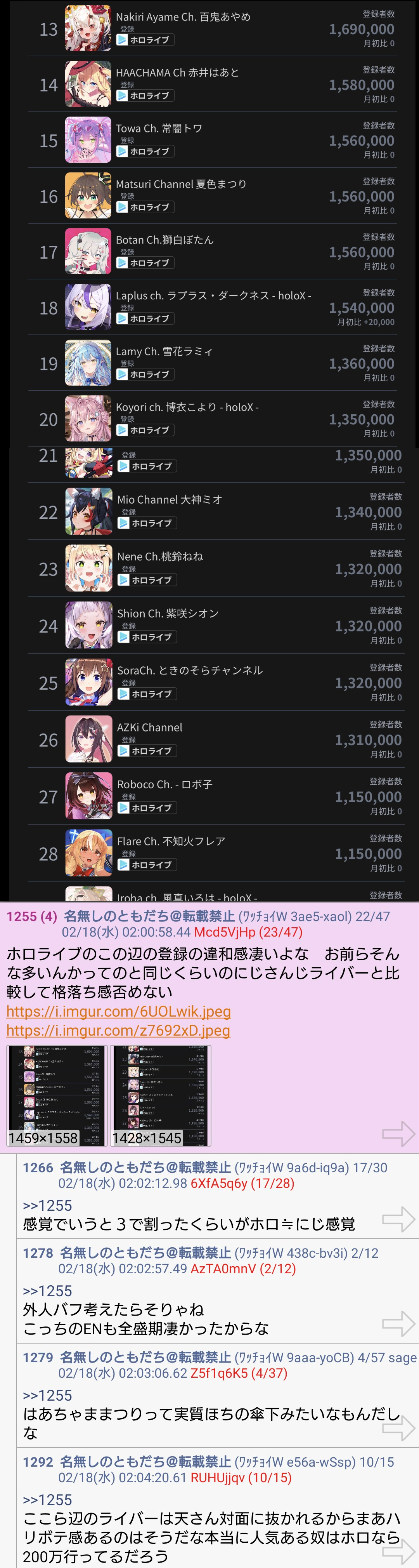Screen dimensions: 419x1568
Task: View the 1459×1558 image thumbnail
Action: click(57, 1096)
